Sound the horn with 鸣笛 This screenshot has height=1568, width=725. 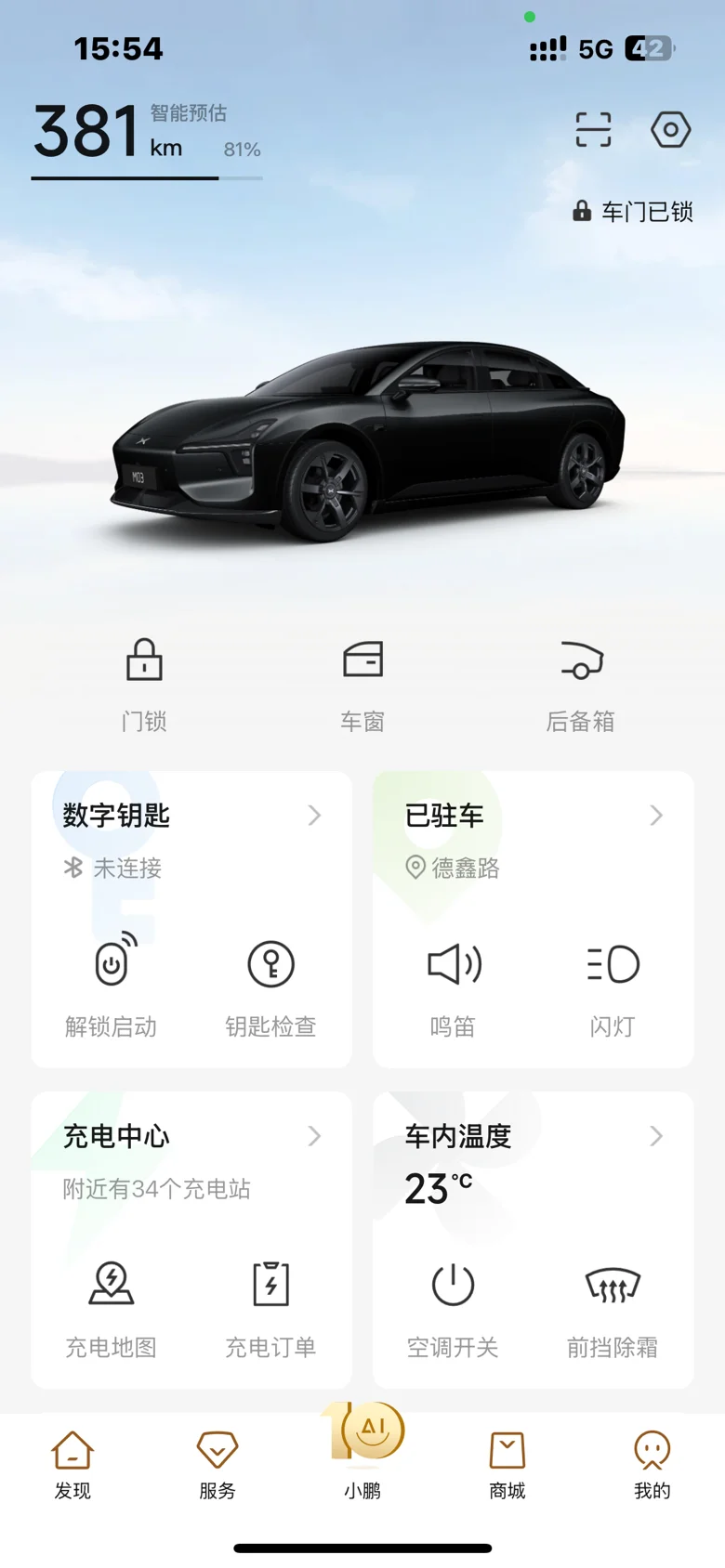point(453,985)
